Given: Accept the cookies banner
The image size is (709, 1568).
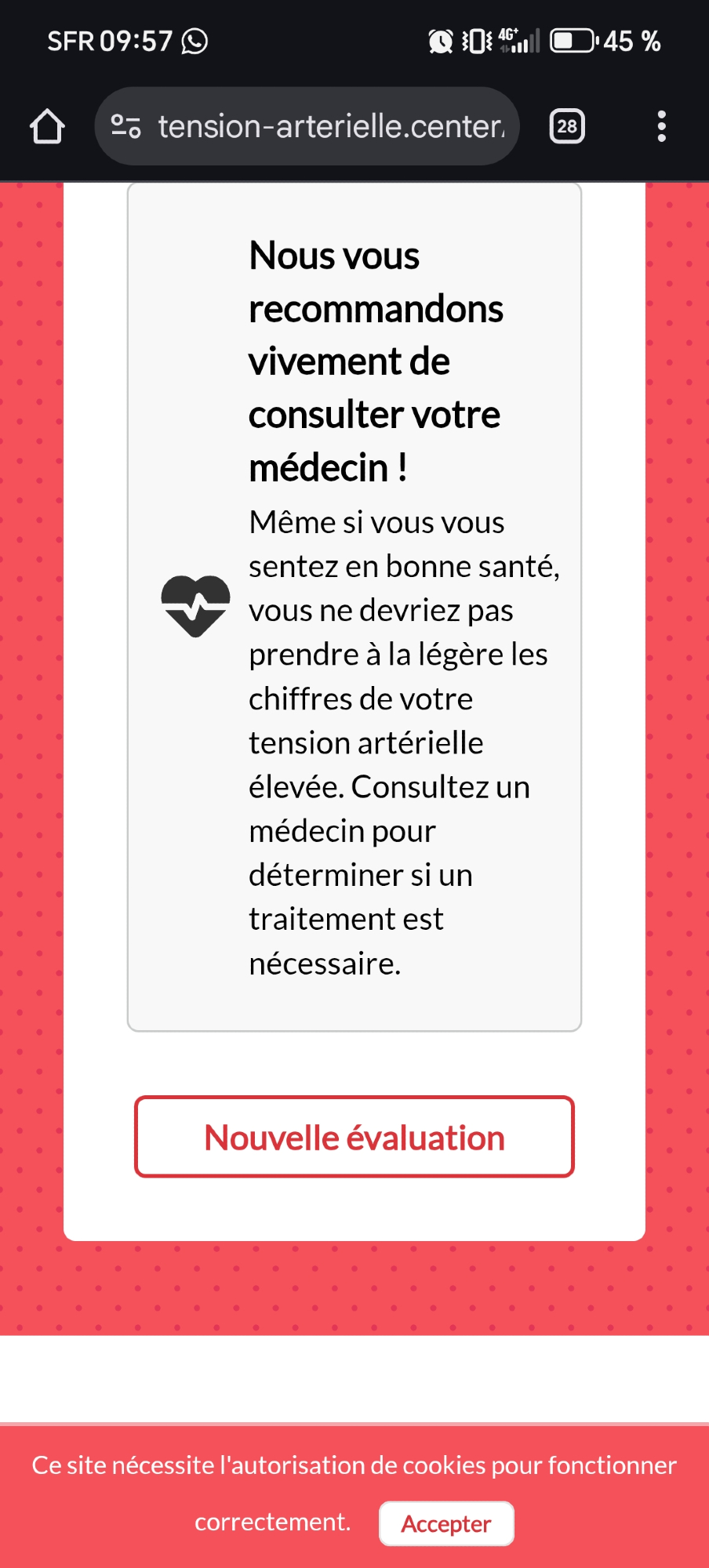Looking at the screenshot, I should pyautogui.click(x=446, y=1523).
